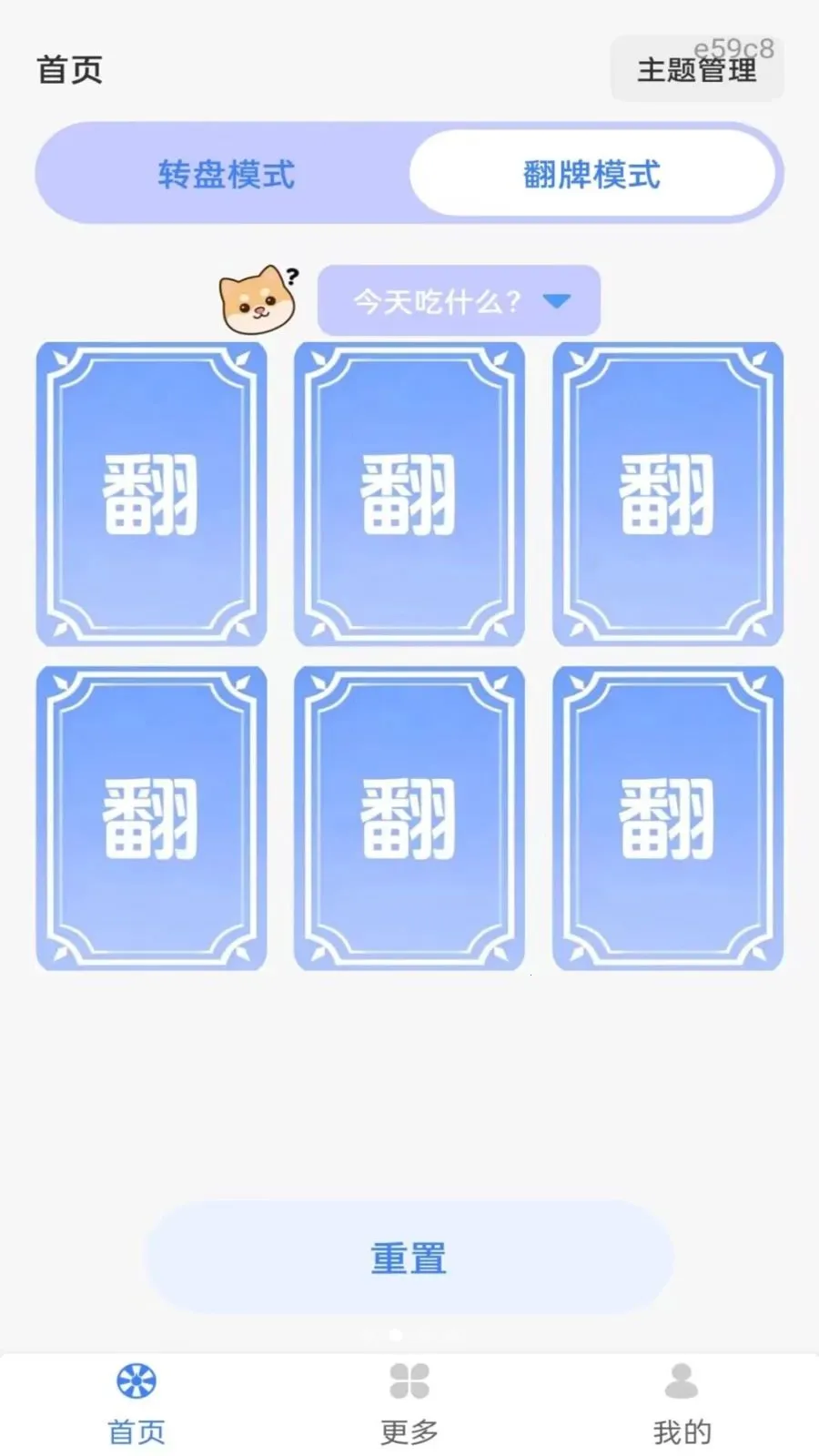The width and height of the screenshot is (819, 1456).
Task: Select the 翻牌模式 tab
Action: click(x=591, y=174)
